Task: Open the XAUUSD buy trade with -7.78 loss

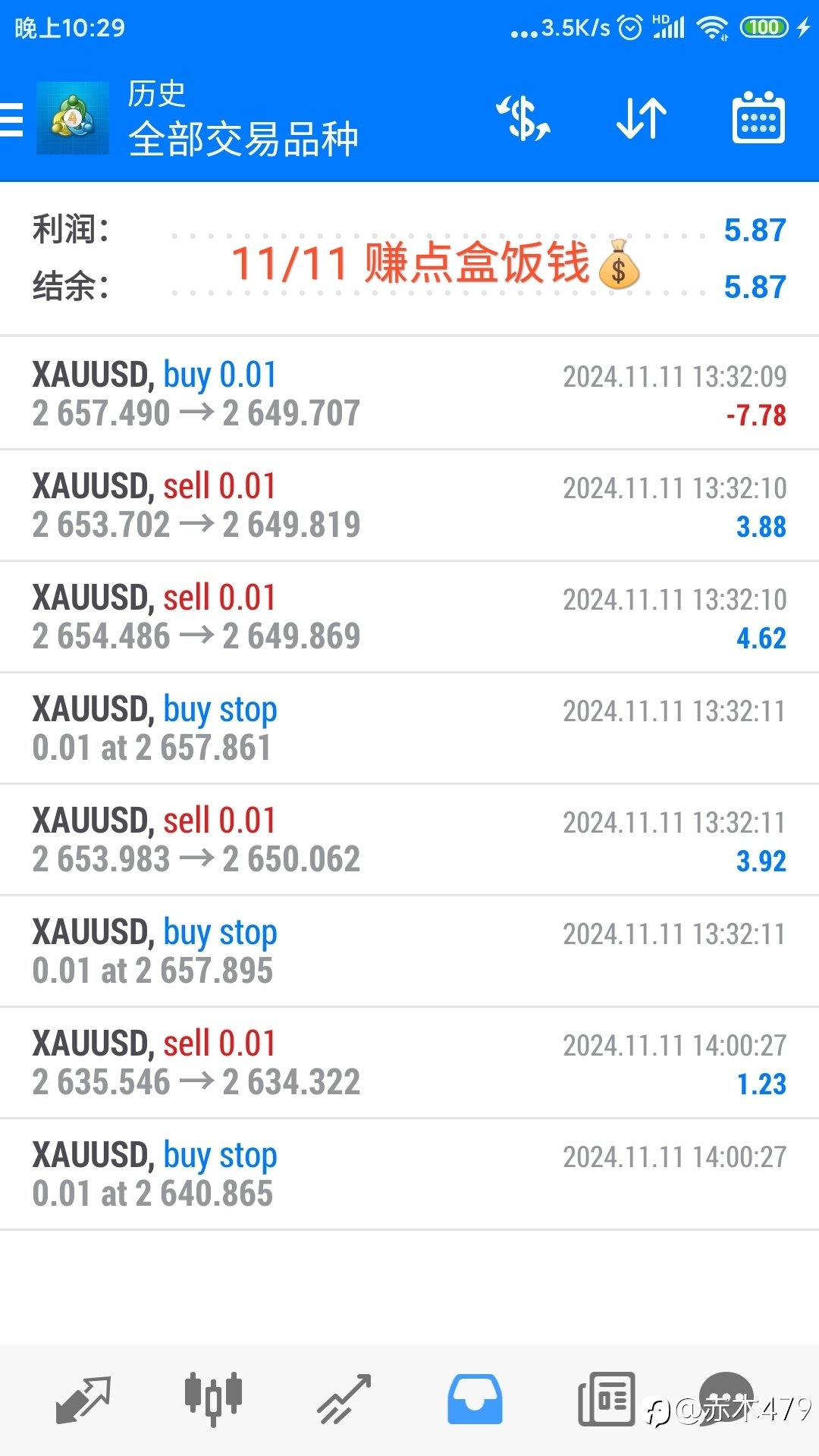Action: click(409, 394)
